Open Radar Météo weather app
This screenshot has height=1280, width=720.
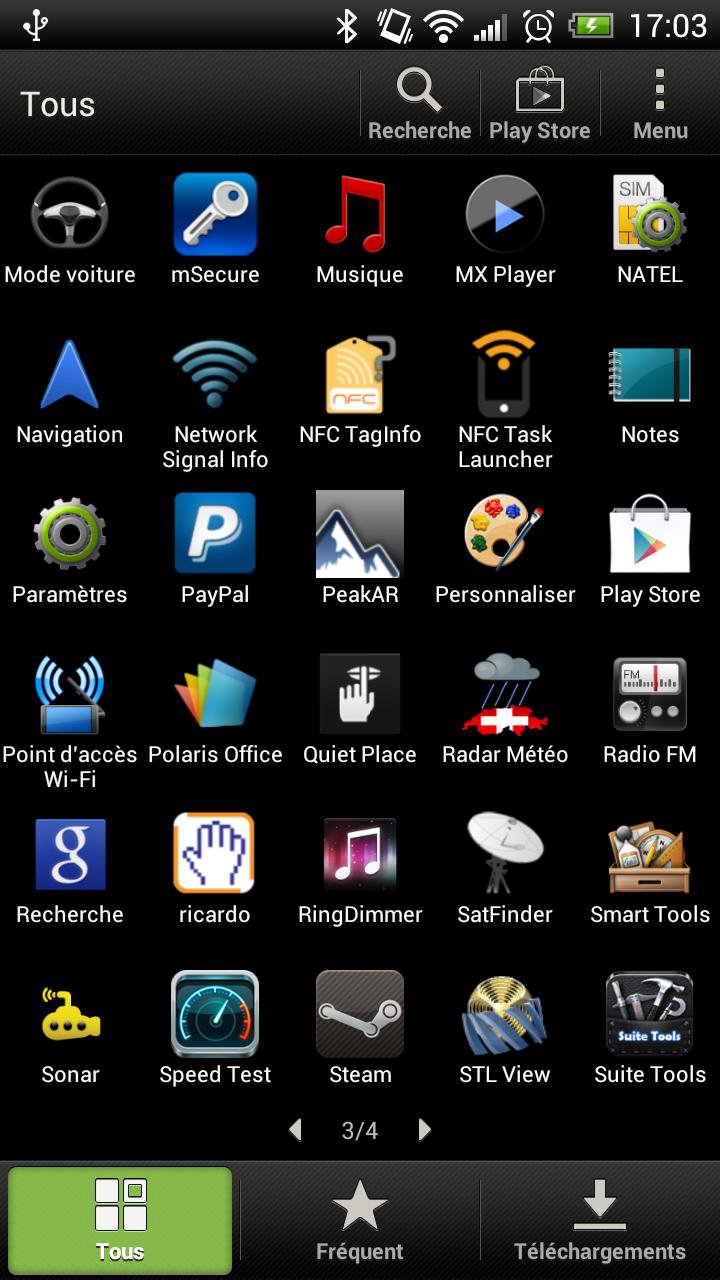tap(505, 710)
